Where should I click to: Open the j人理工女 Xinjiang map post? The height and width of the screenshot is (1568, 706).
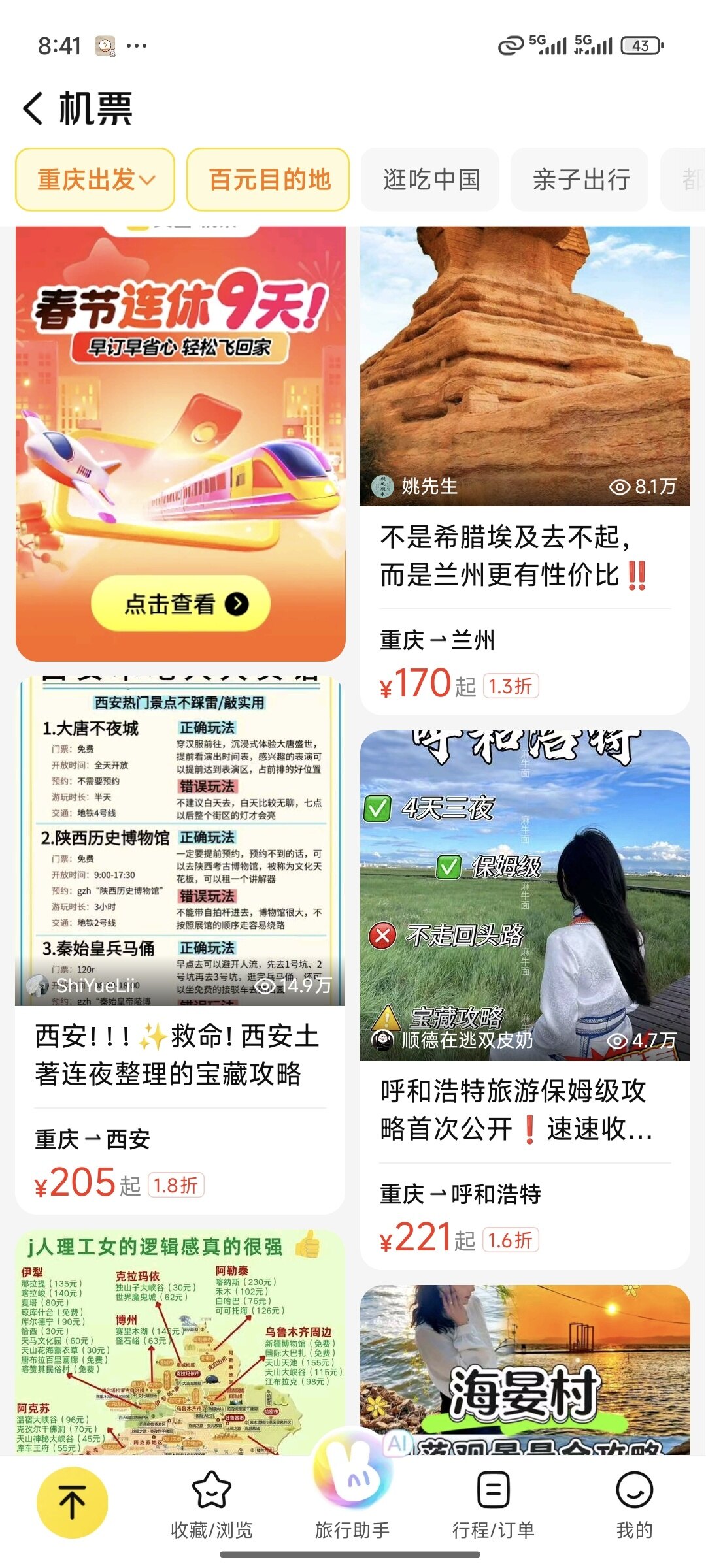pyautogui.click(x=180, y=1346)
